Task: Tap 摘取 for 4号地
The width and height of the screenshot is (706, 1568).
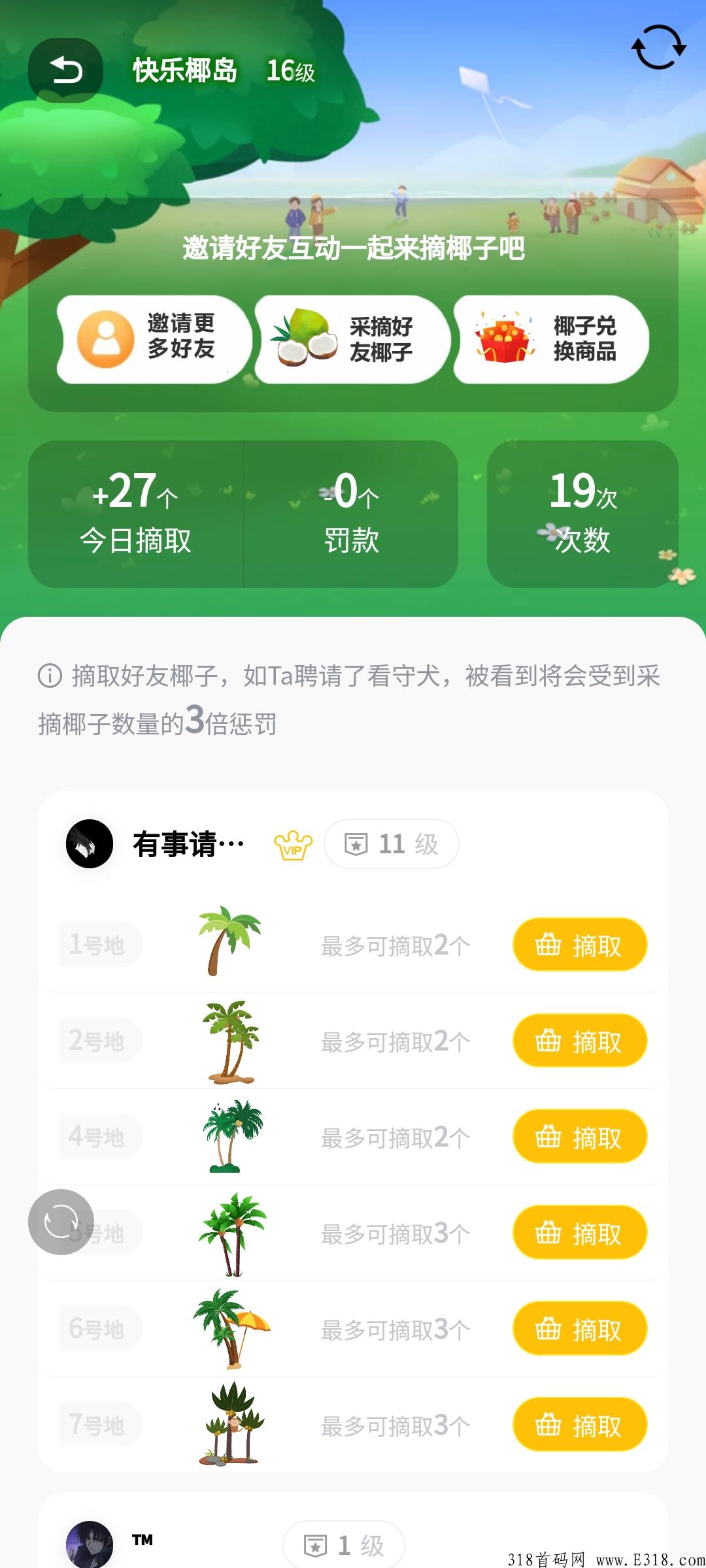Action: pos(580,1137)
